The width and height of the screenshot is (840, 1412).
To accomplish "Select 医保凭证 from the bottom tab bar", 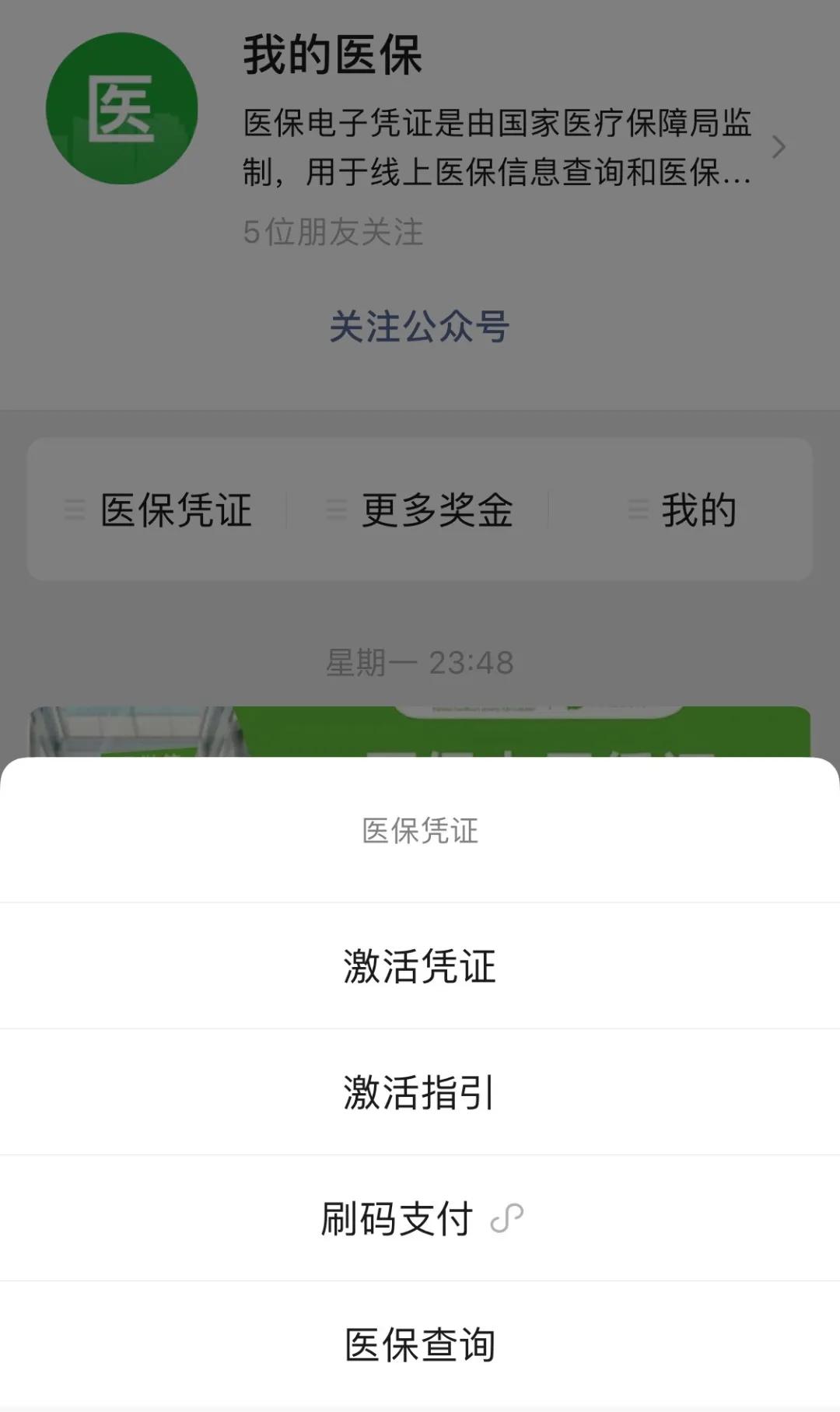I will pyautogui.click(x=175, y=510).
